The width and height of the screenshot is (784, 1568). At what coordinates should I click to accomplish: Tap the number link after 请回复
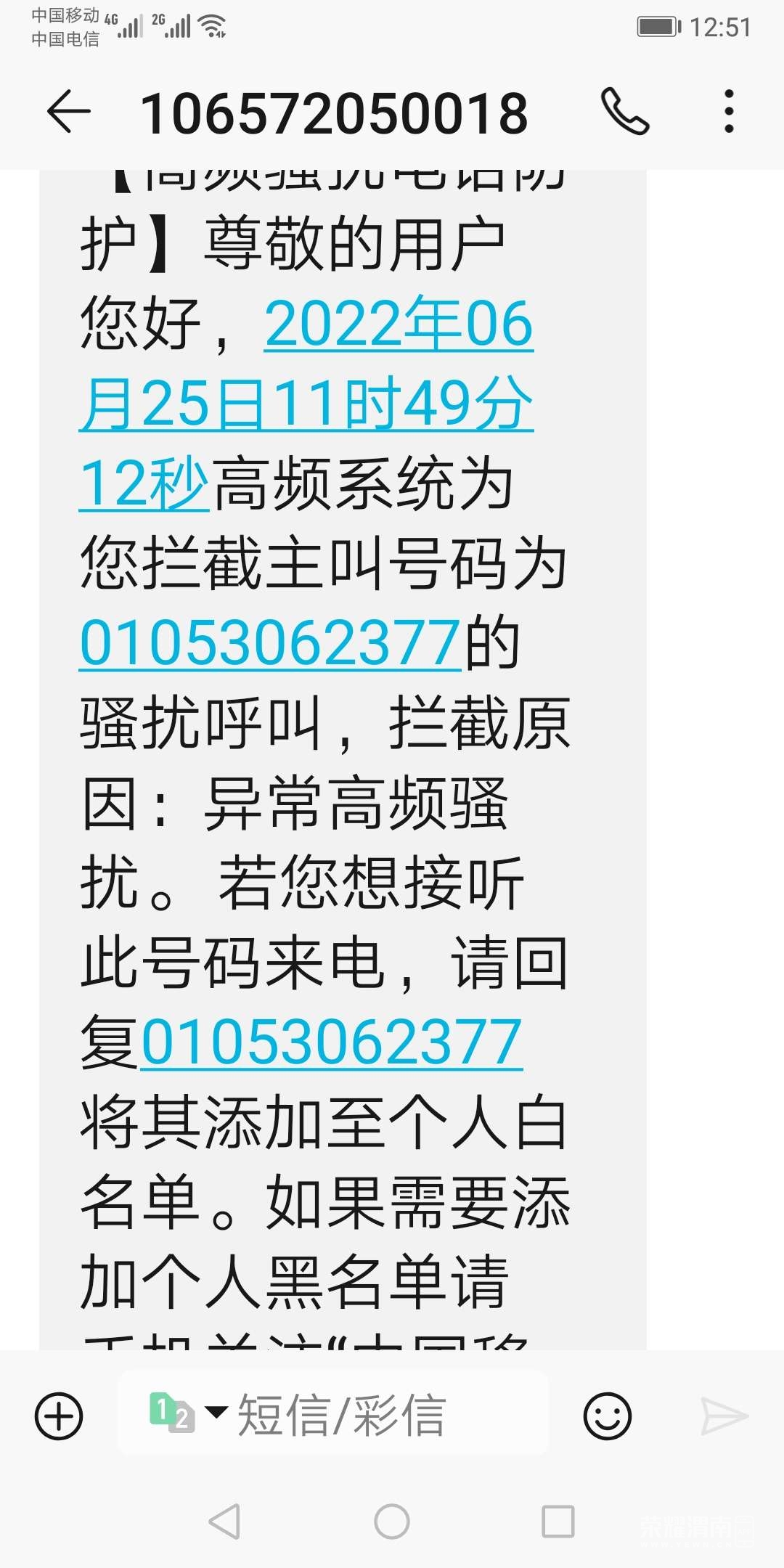click(x=331, y=1042)
